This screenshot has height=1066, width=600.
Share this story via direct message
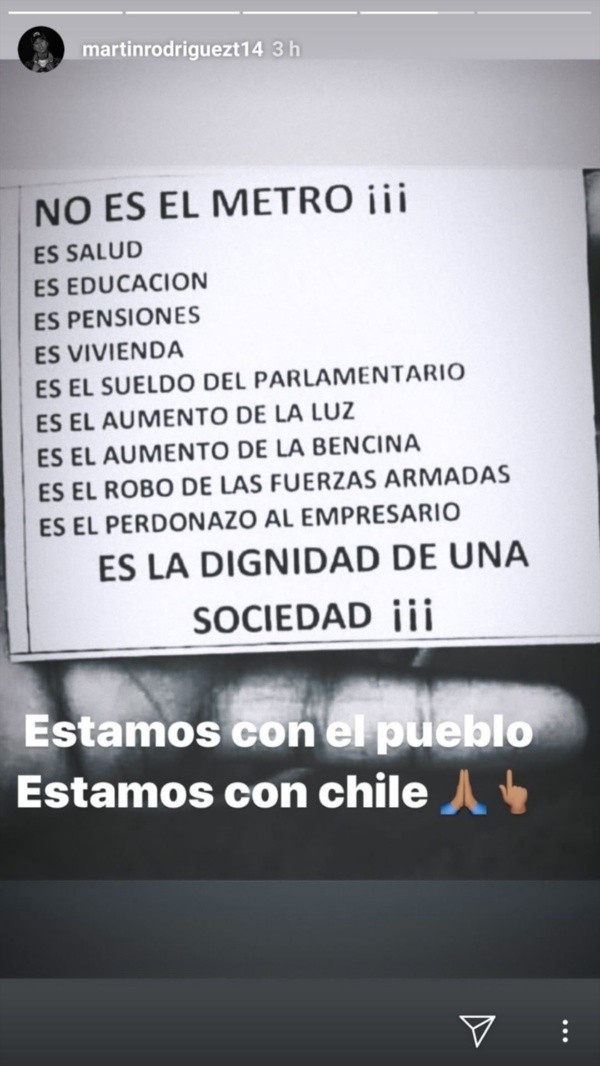[x=478, y=1030]
